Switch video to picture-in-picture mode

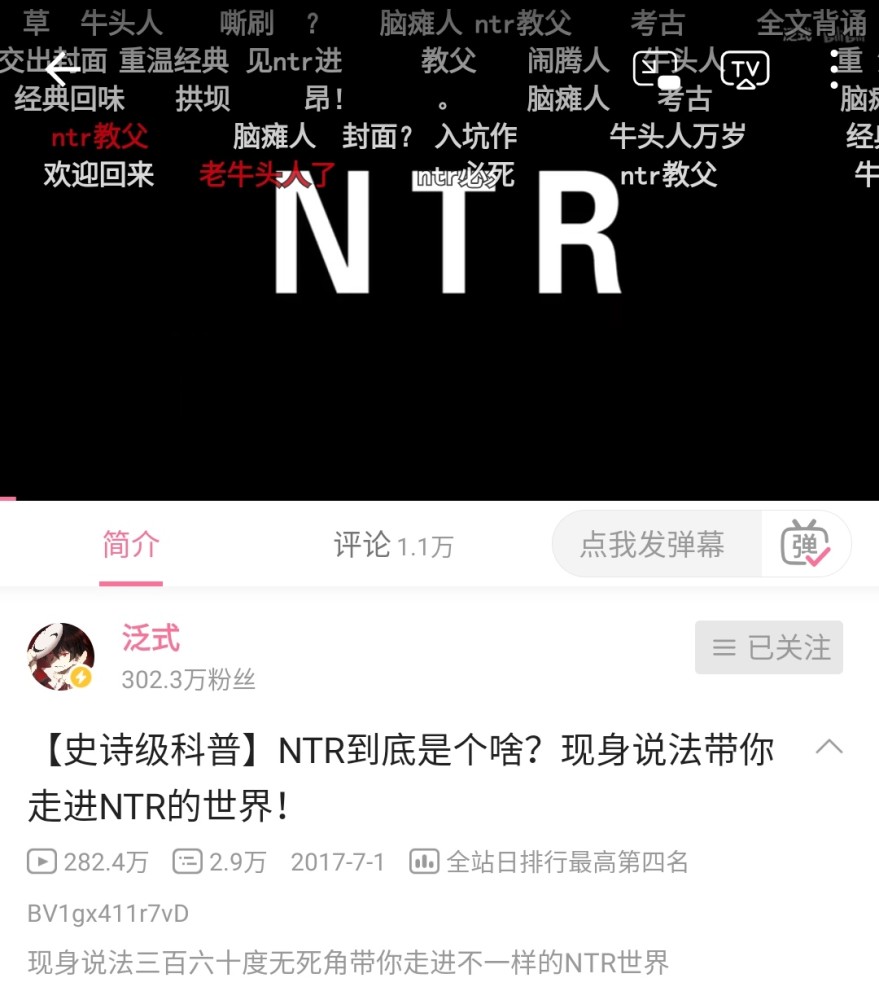coord(656,69)
